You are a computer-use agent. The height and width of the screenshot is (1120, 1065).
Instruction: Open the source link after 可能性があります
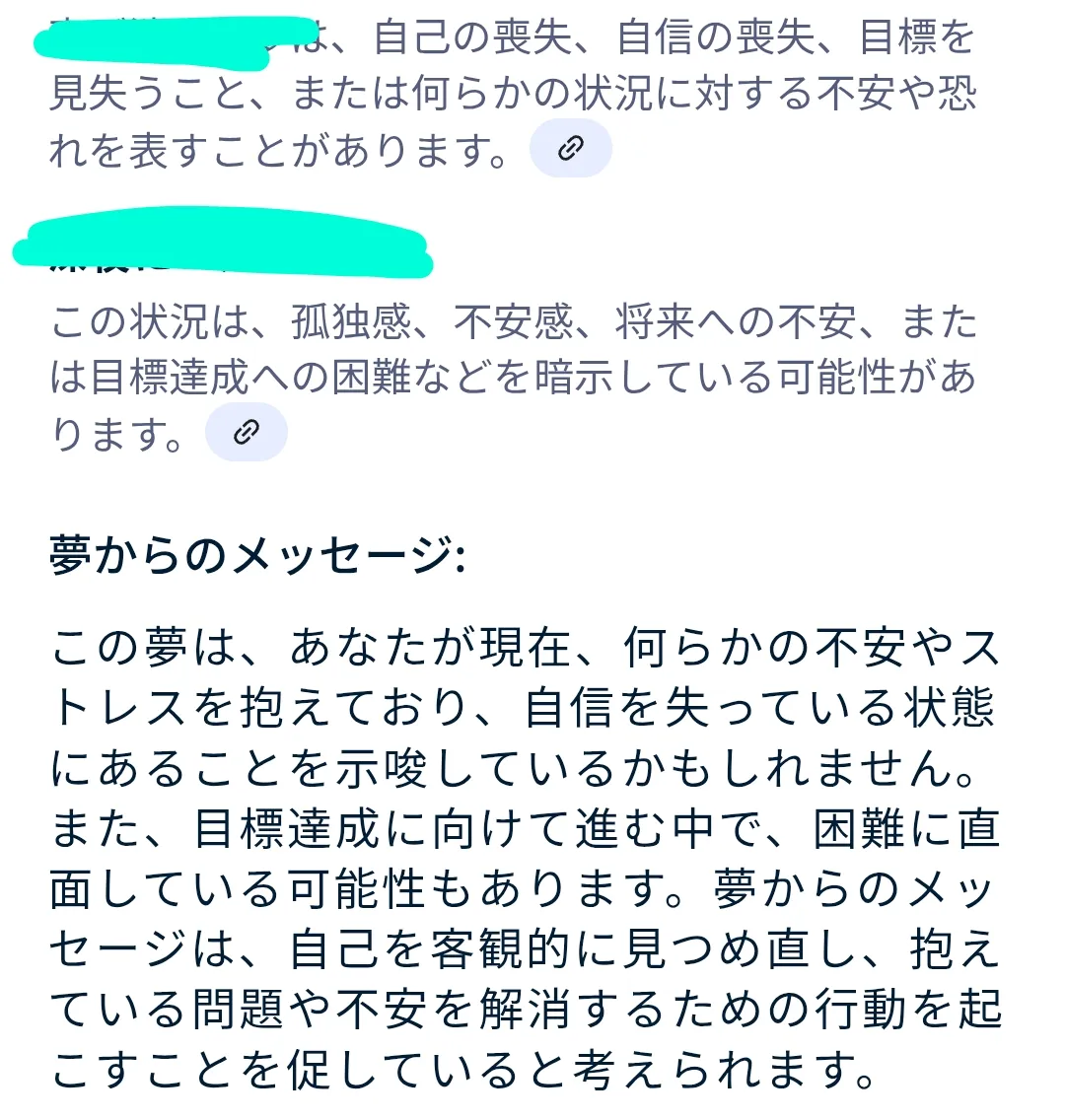247,432
